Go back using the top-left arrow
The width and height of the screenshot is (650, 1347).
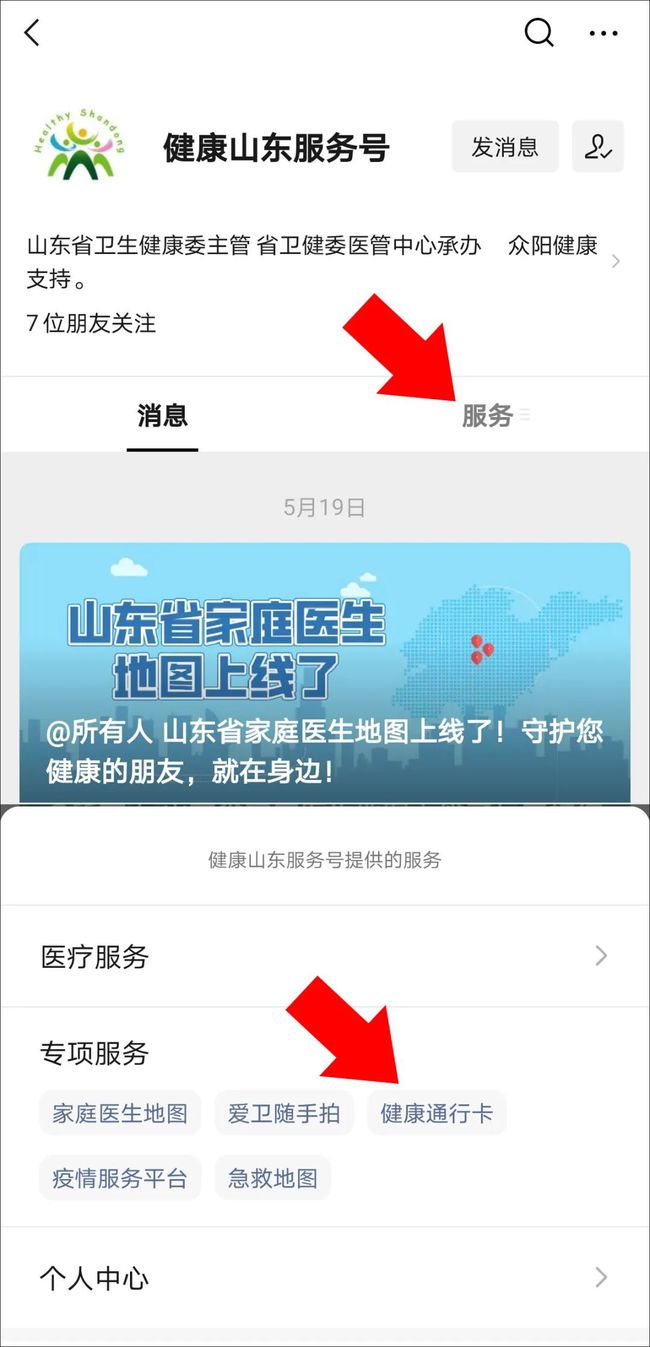pyautogui.click(x=32, y=33)
